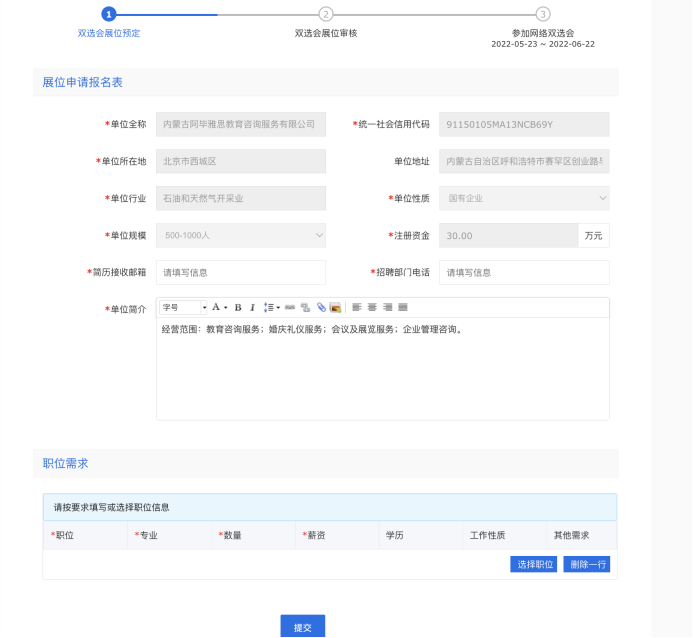The height and width of the screenshot is (638, 693).
Task: Tap the 提交 submit button
Action: pos(302,626)
